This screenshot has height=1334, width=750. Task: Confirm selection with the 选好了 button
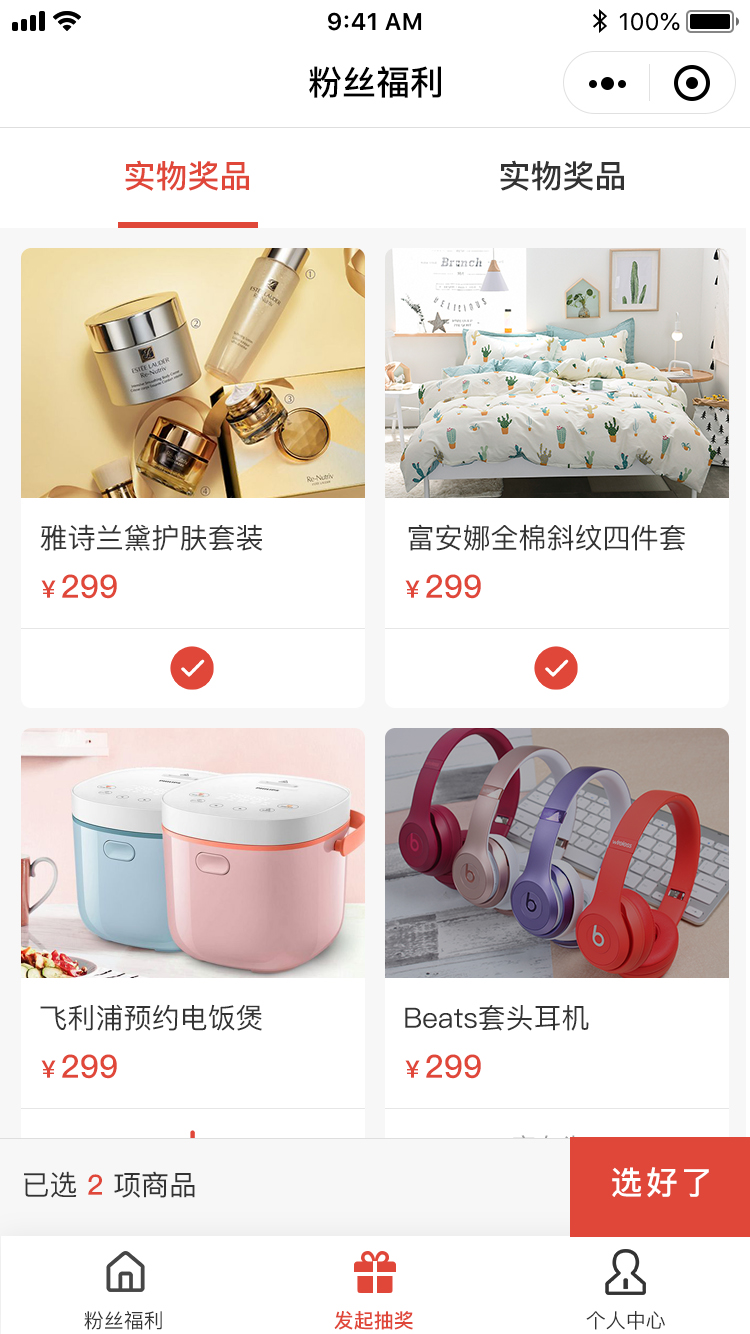click(x=660, y=1185)
